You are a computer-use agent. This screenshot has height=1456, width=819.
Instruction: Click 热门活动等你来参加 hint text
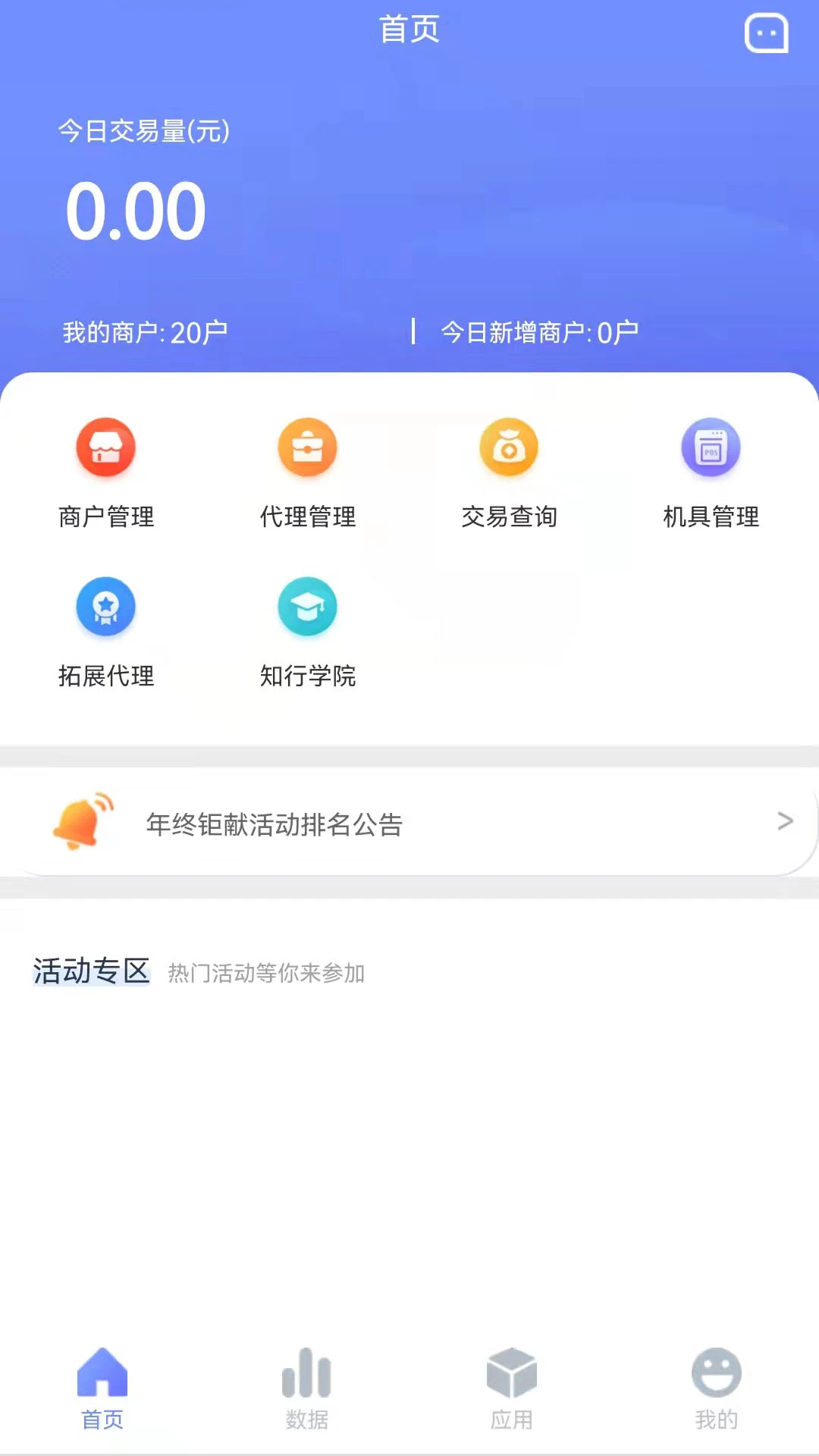(x=265, y=974)
